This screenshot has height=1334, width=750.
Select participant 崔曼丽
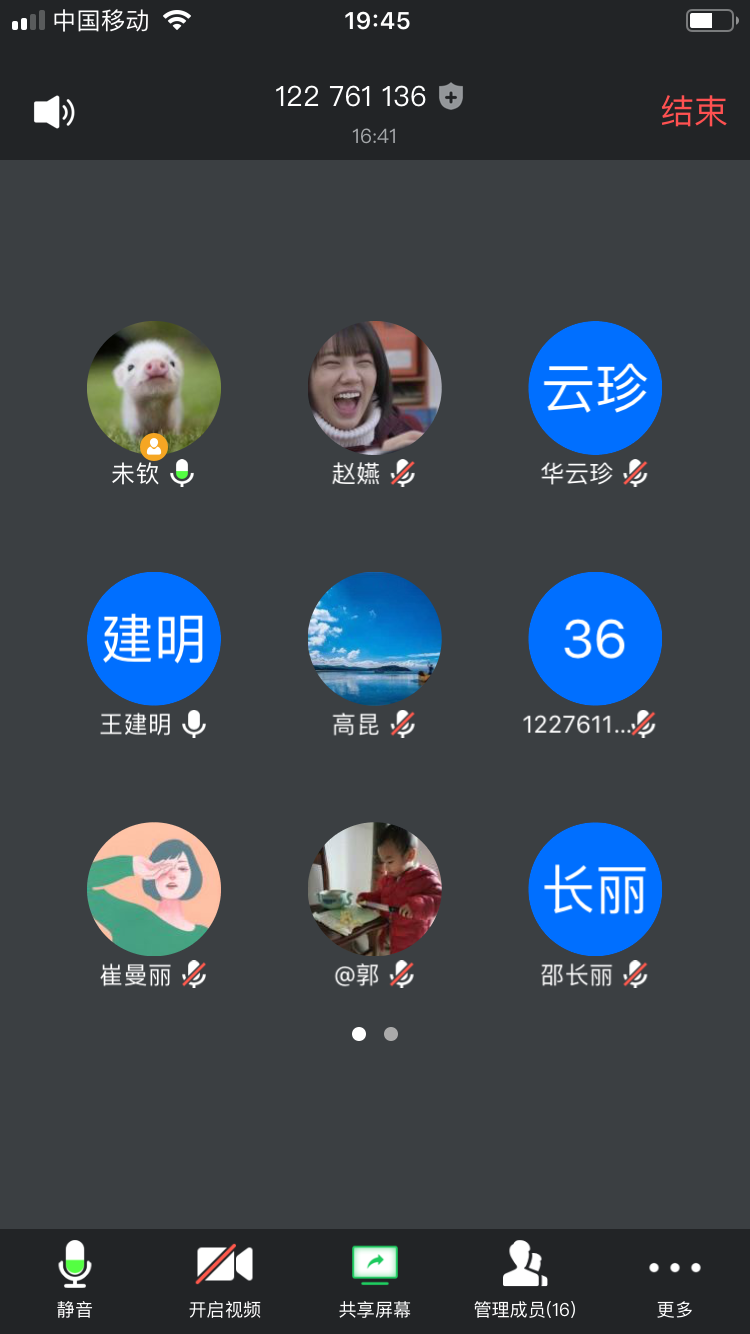(154, 889)
